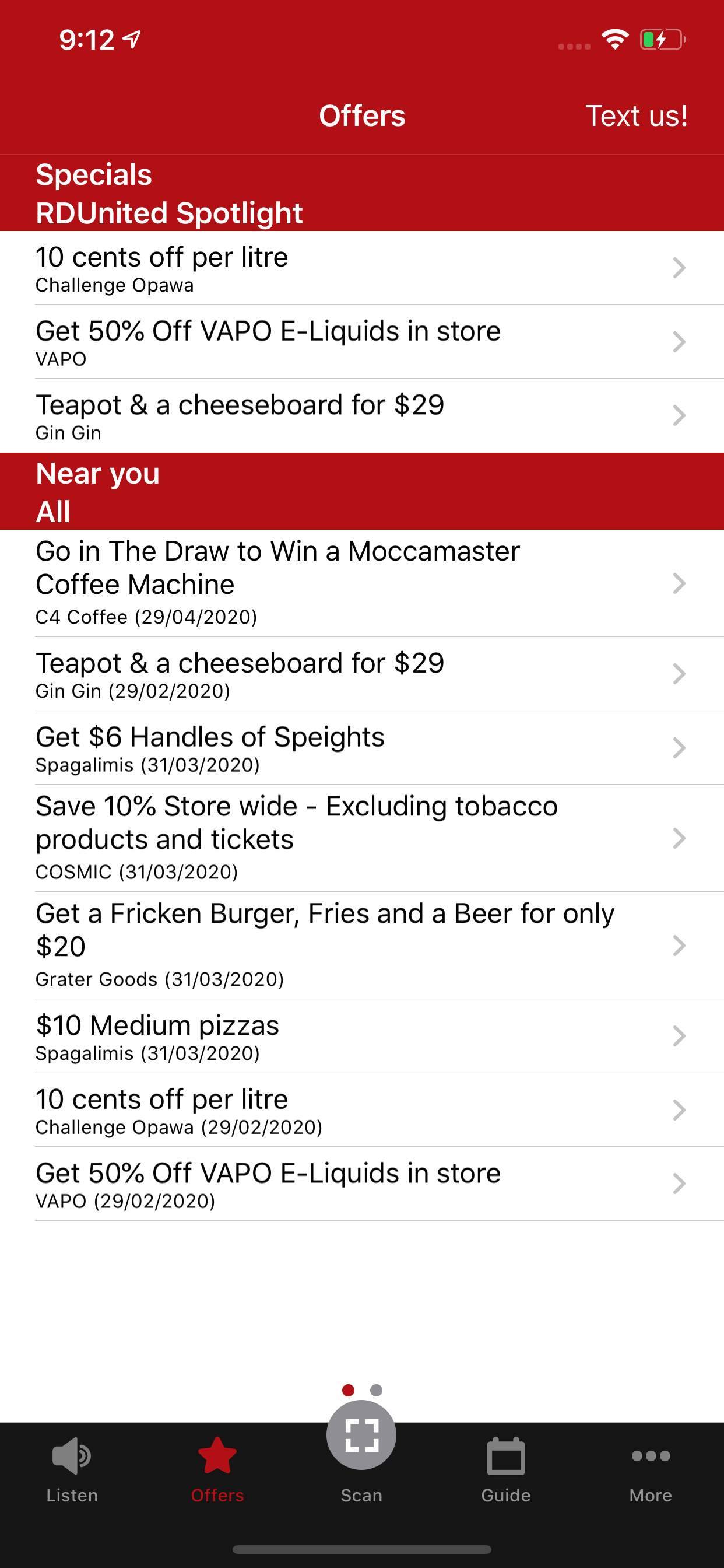This screenshot has height=1568, width=724.
Task: Open the COSMIC Save 10% Store wide offer
Action: click(x=362, y=838)
